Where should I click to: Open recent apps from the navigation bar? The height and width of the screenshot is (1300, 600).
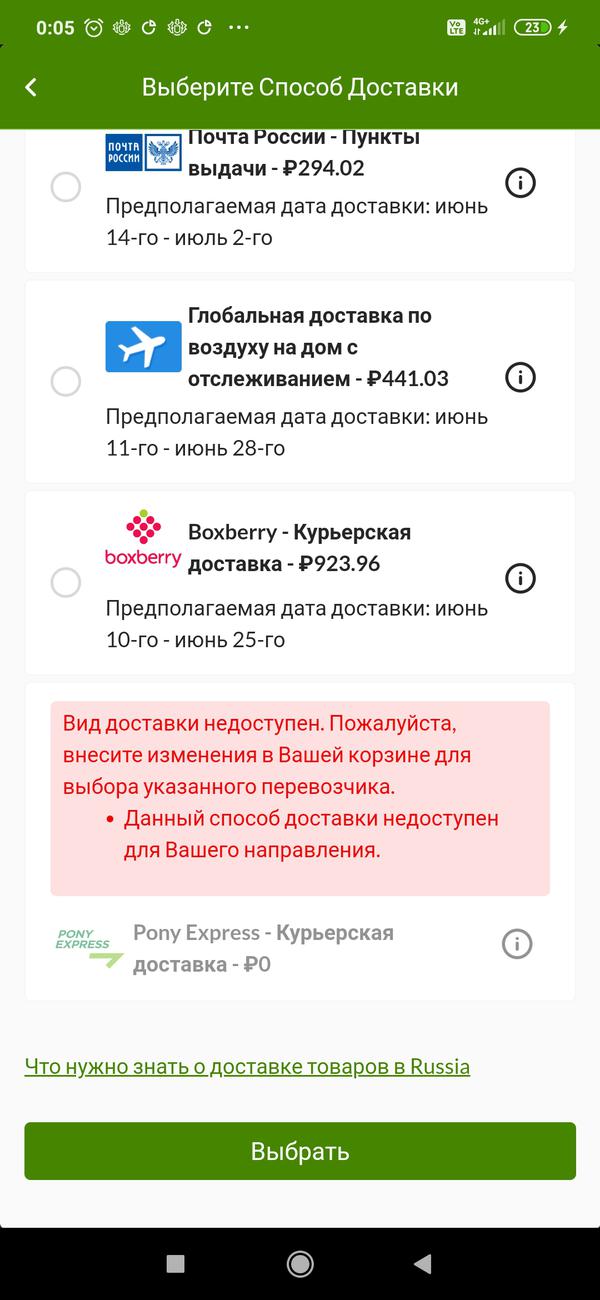(176, 1264)
